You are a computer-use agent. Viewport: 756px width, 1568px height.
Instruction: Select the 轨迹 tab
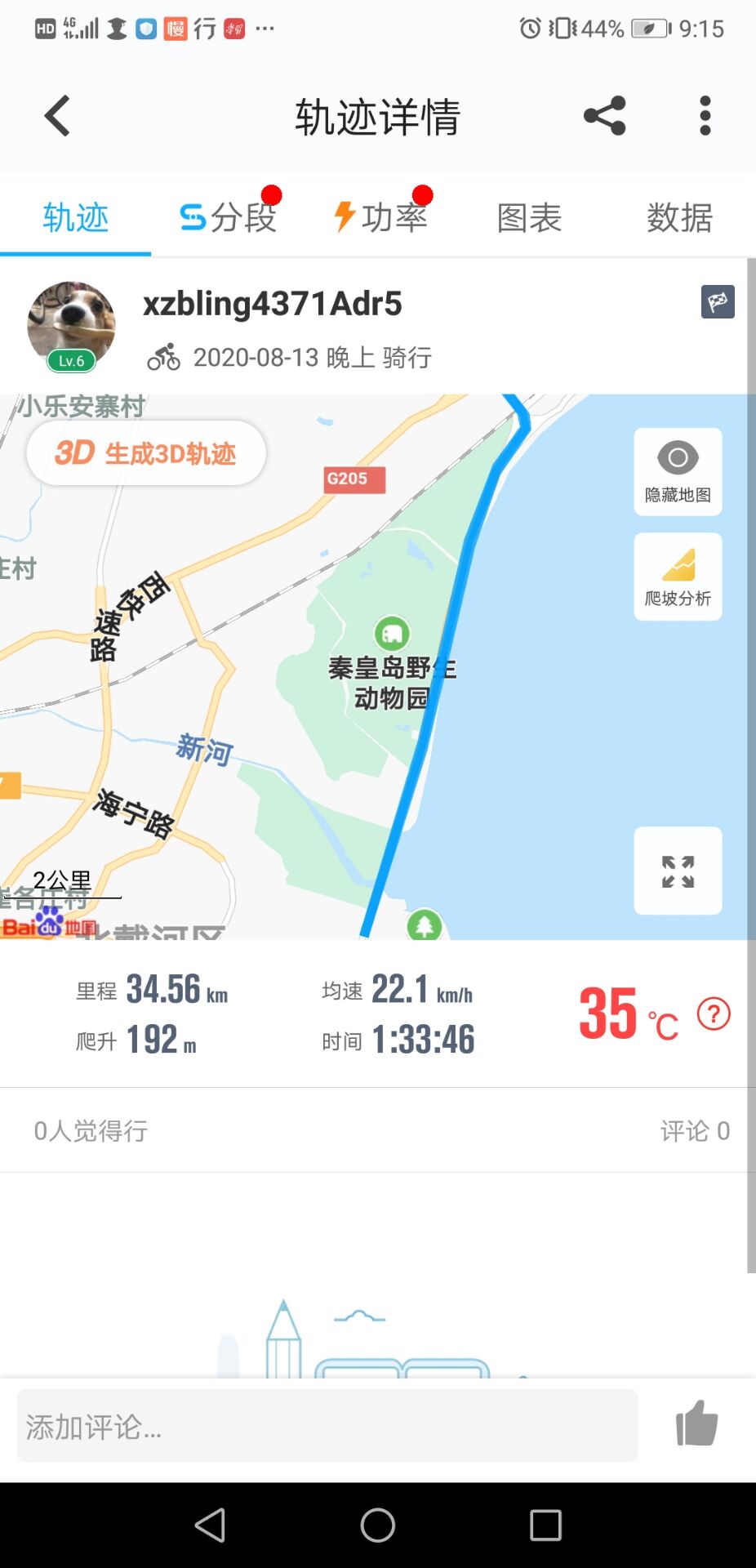click(x=75, y=218)
